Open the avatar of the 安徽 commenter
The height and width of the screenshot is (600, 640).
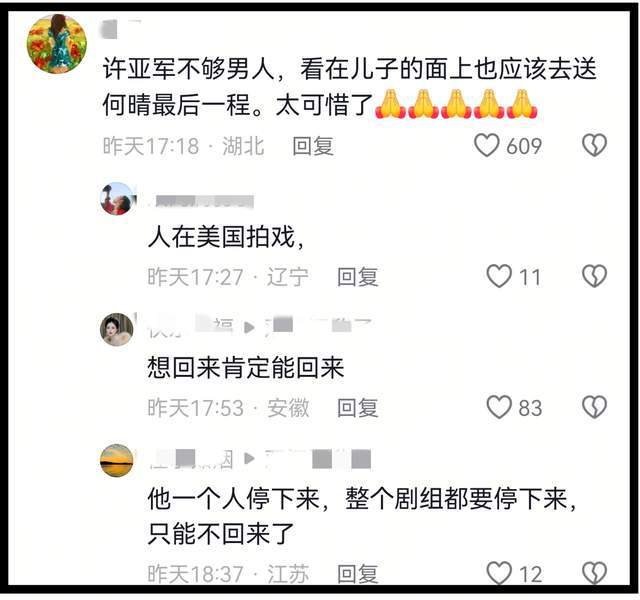pos(117,329)
